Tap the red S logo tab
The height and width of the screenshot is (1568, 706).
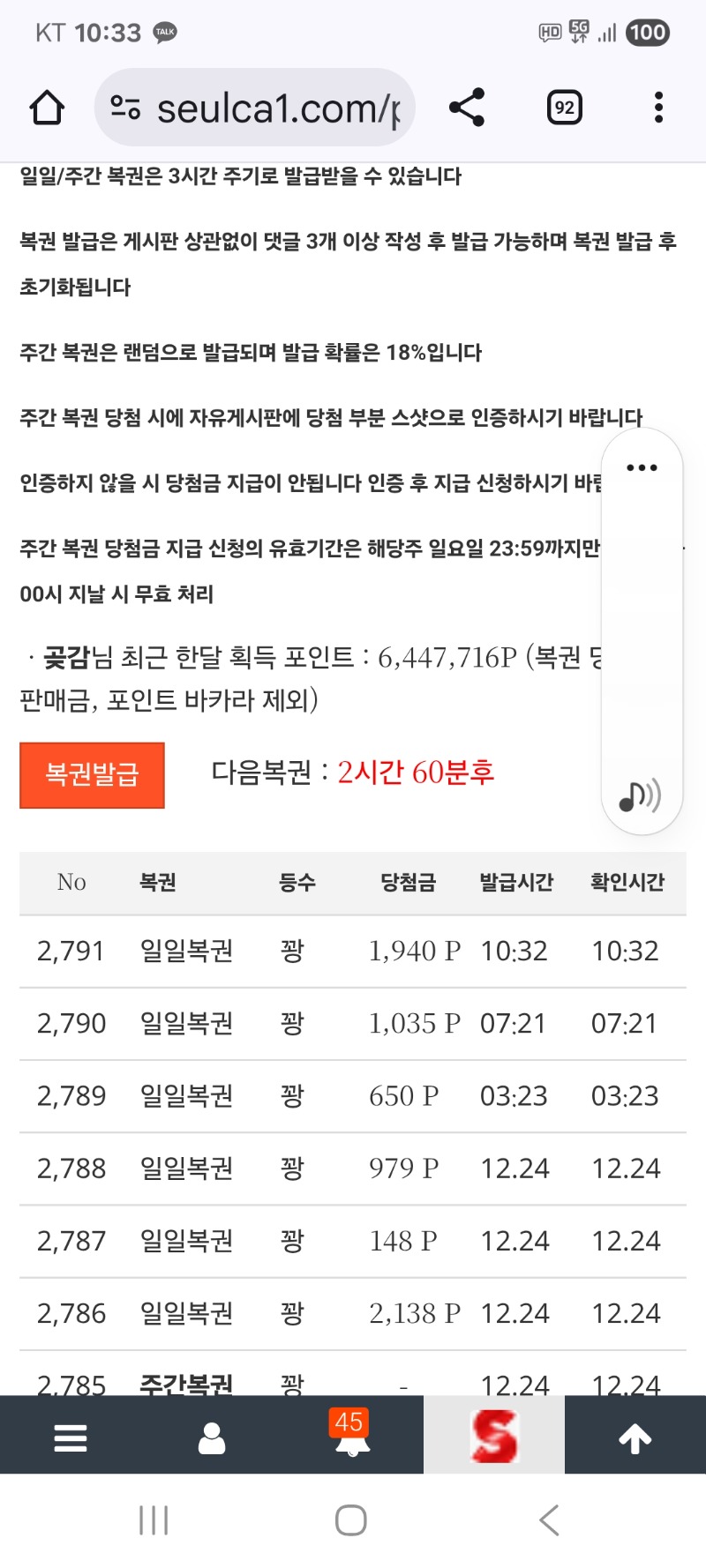[x=494, y=1436]
